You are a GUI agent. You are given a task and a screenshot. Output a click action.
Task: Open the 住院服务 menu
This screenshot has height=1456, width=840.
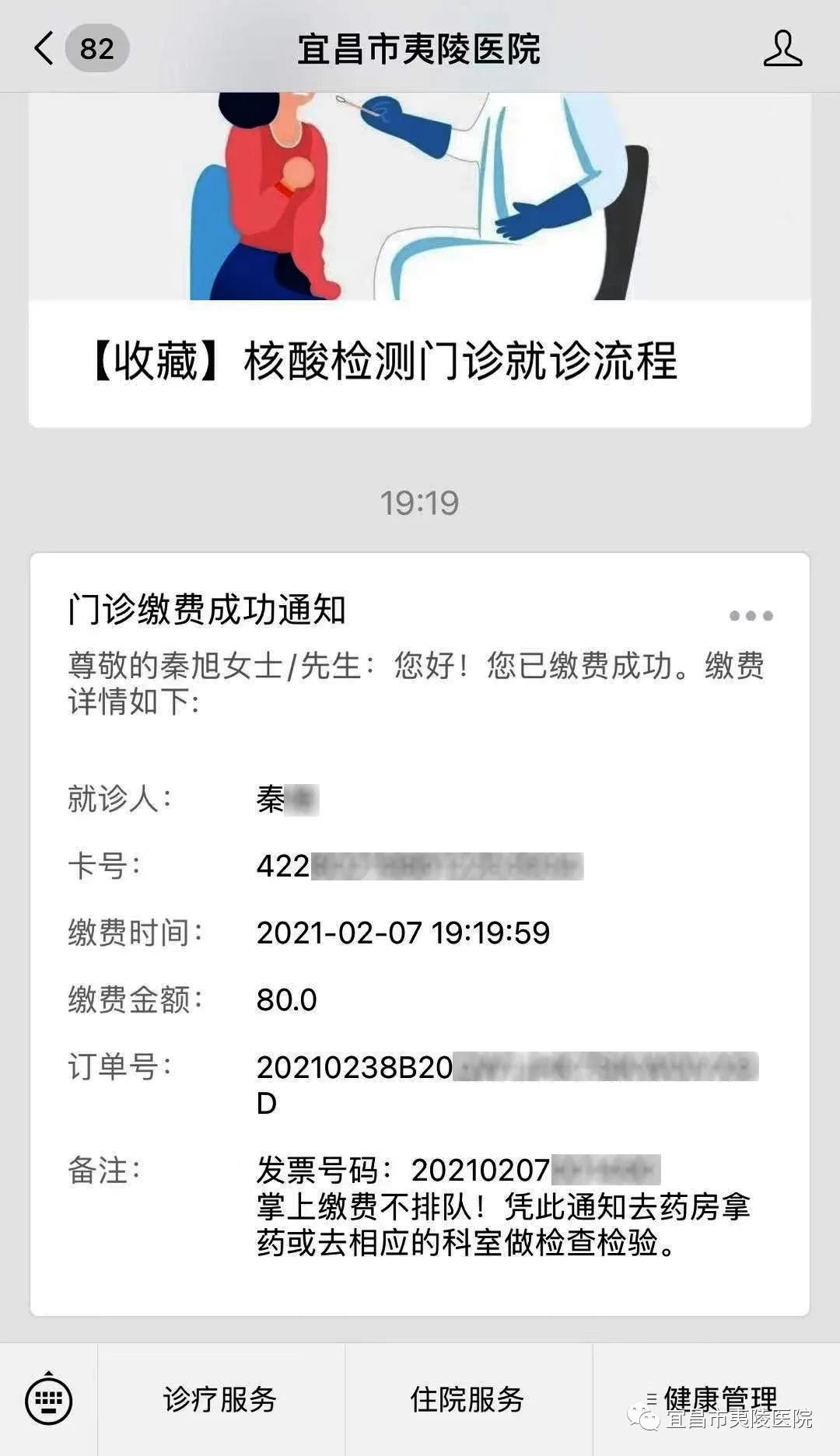pyautogui.click(x=467, y=1401)
